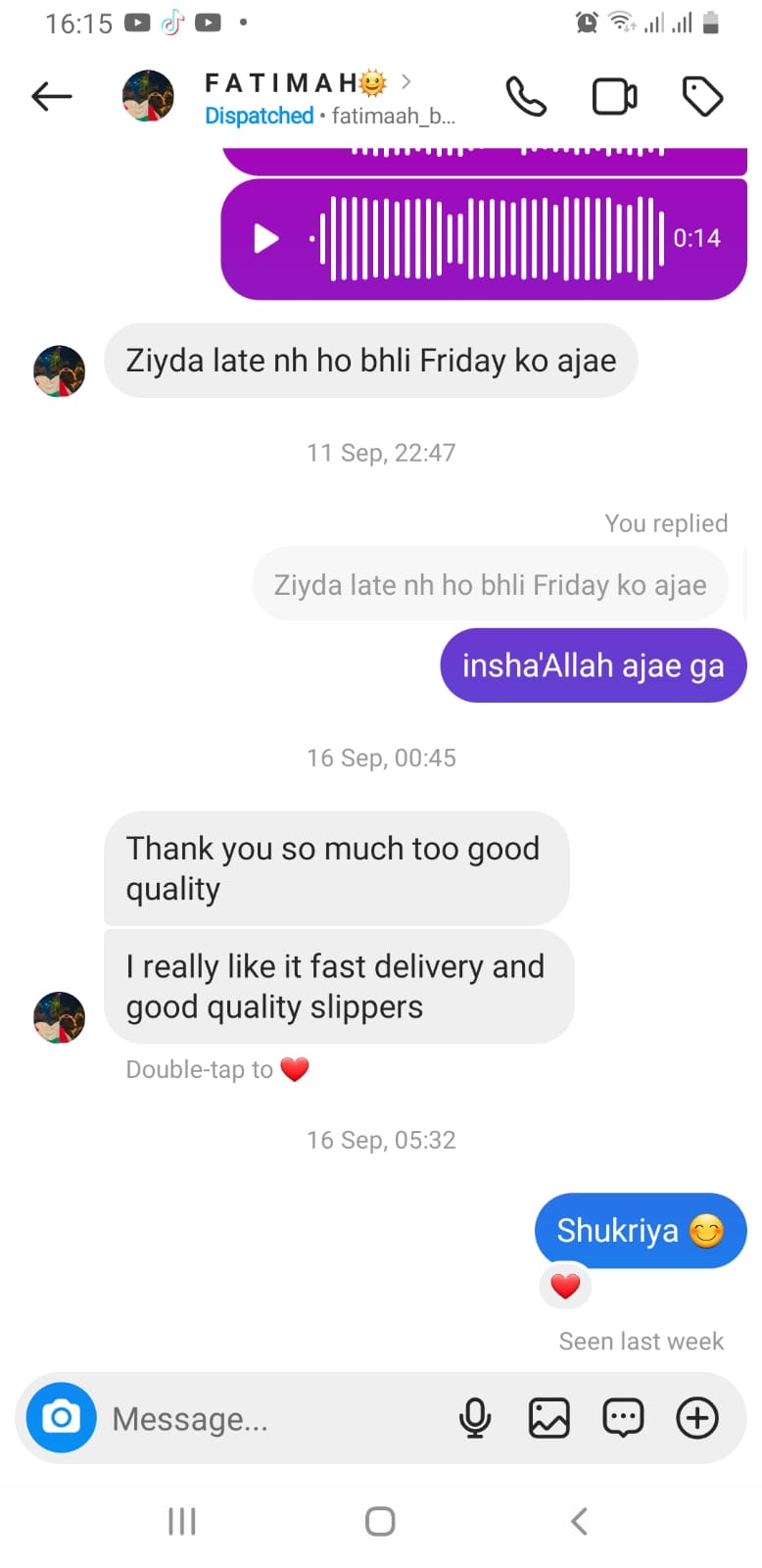View heart reaction on Shukriya message

point(565,1286)
